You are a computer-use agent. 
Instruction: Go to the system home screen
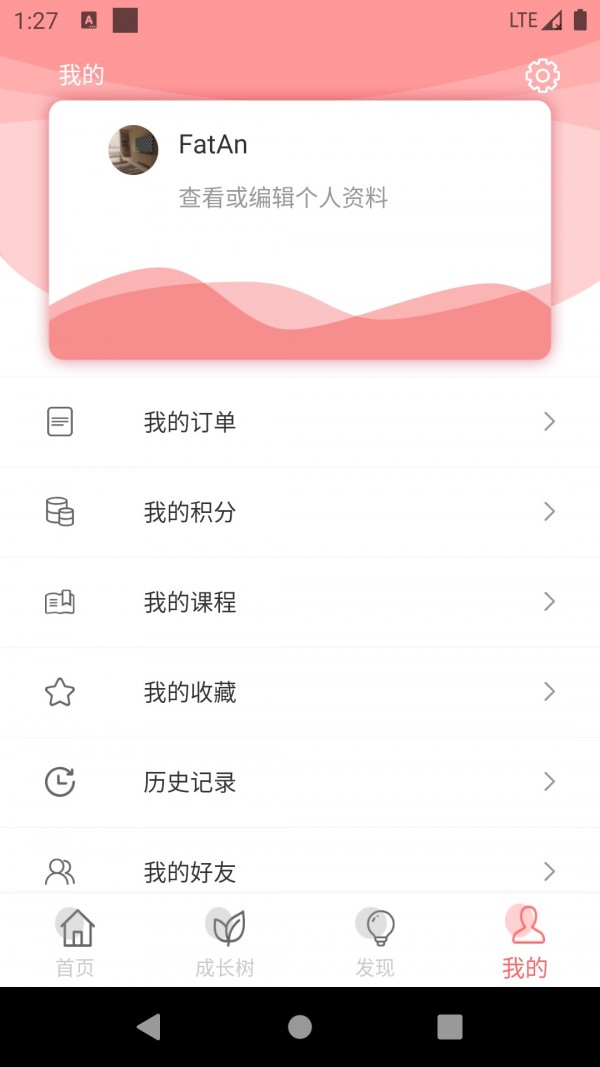click(x=299, y=1026)
